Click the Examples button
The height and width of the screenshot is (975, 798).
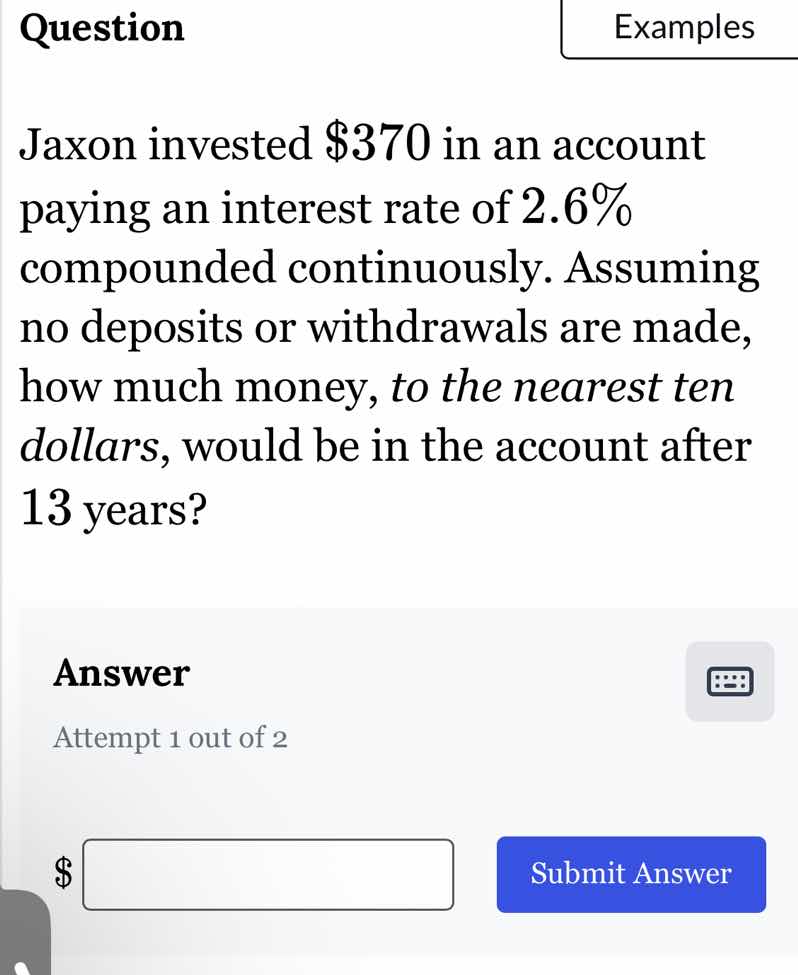pos(683,27)
